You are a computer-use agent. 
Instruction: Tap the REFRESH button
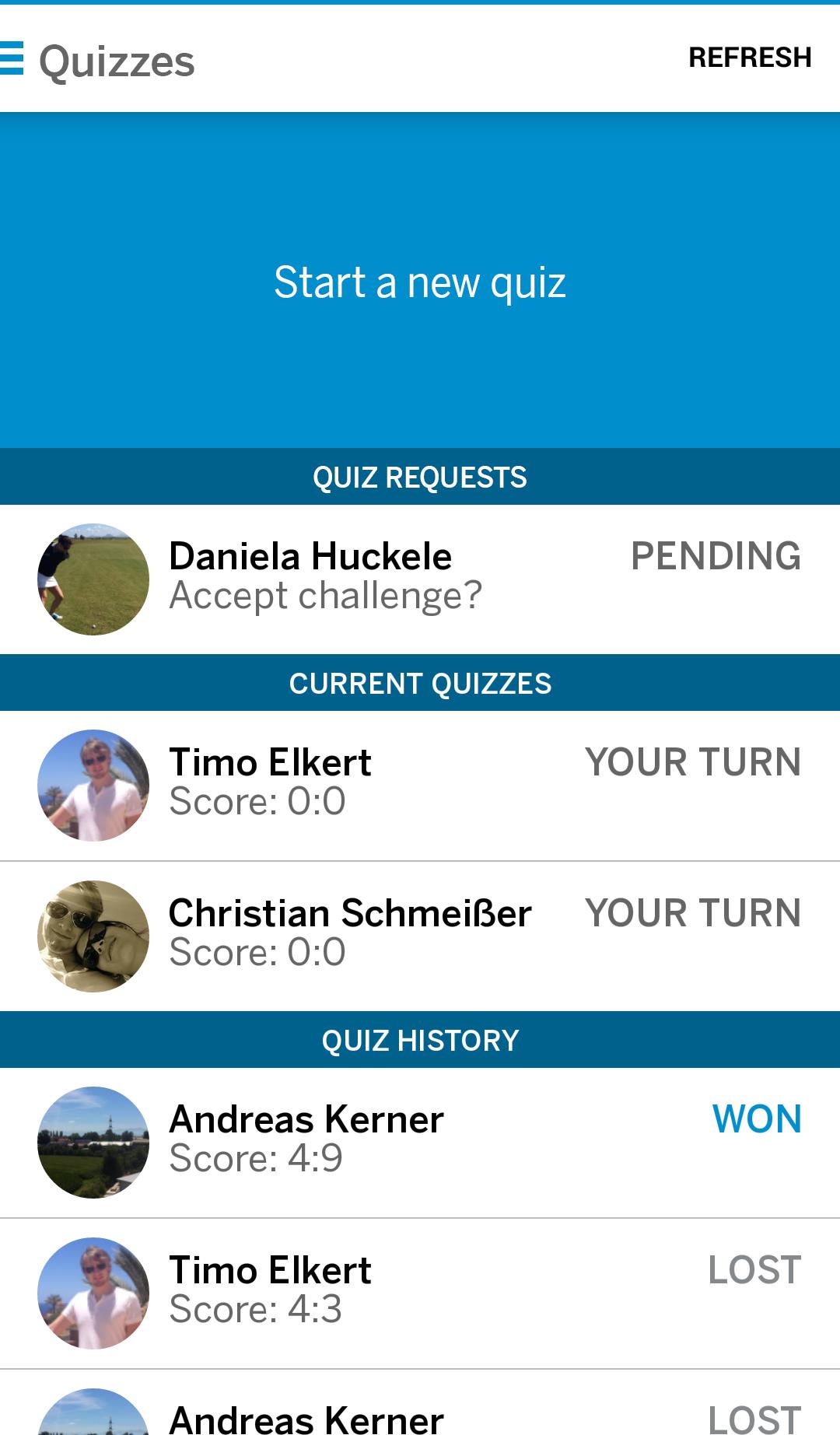pos(749,58)
